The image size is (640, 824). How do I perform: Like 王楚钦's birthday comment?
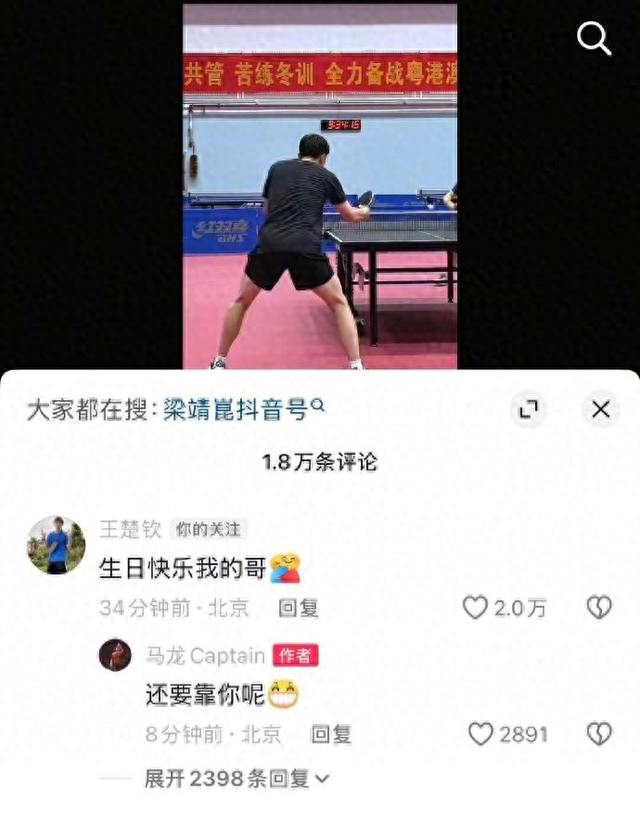click(476, 607)
